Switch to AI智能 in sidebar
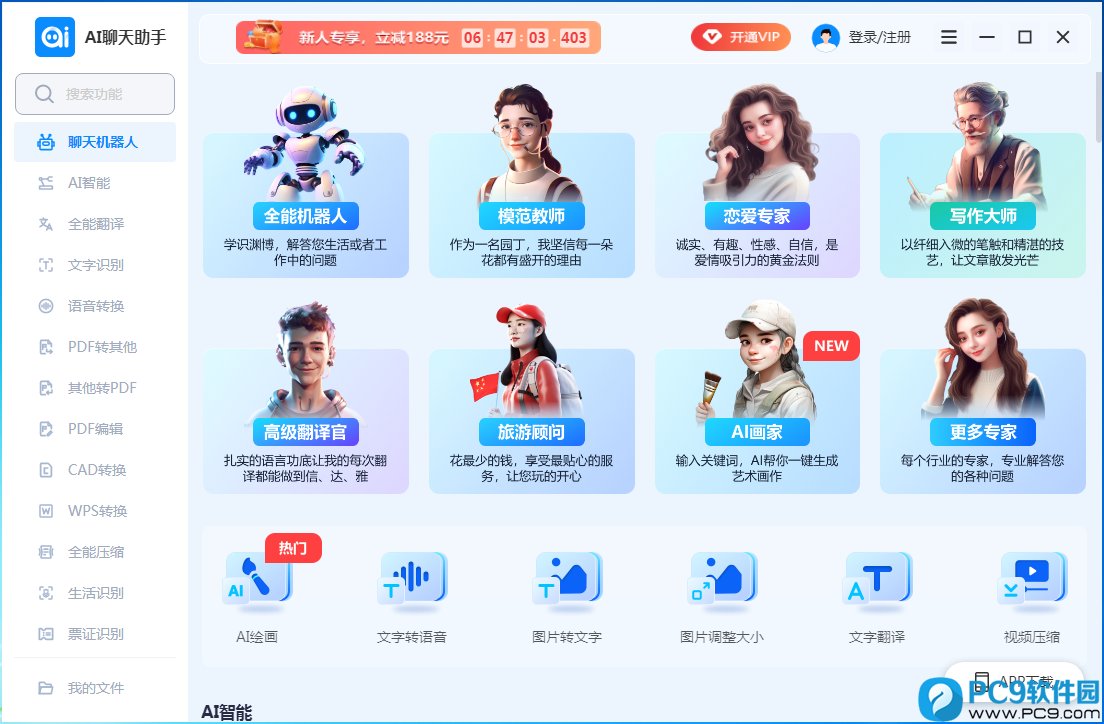 (x=89, y=183)
